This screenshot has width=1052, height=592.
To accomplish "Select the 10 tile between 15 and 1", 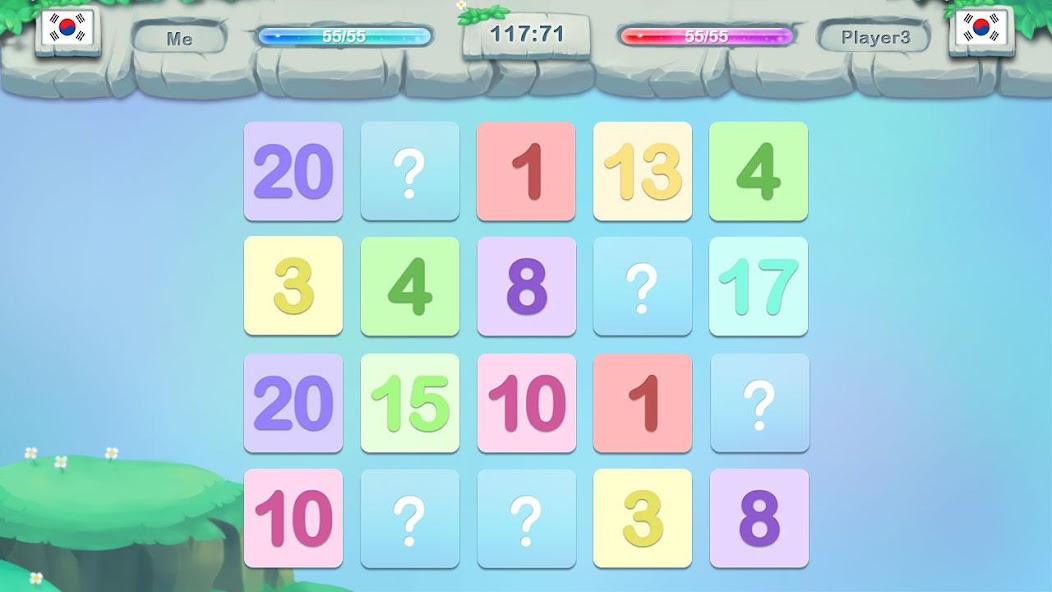I will (526, 402).
